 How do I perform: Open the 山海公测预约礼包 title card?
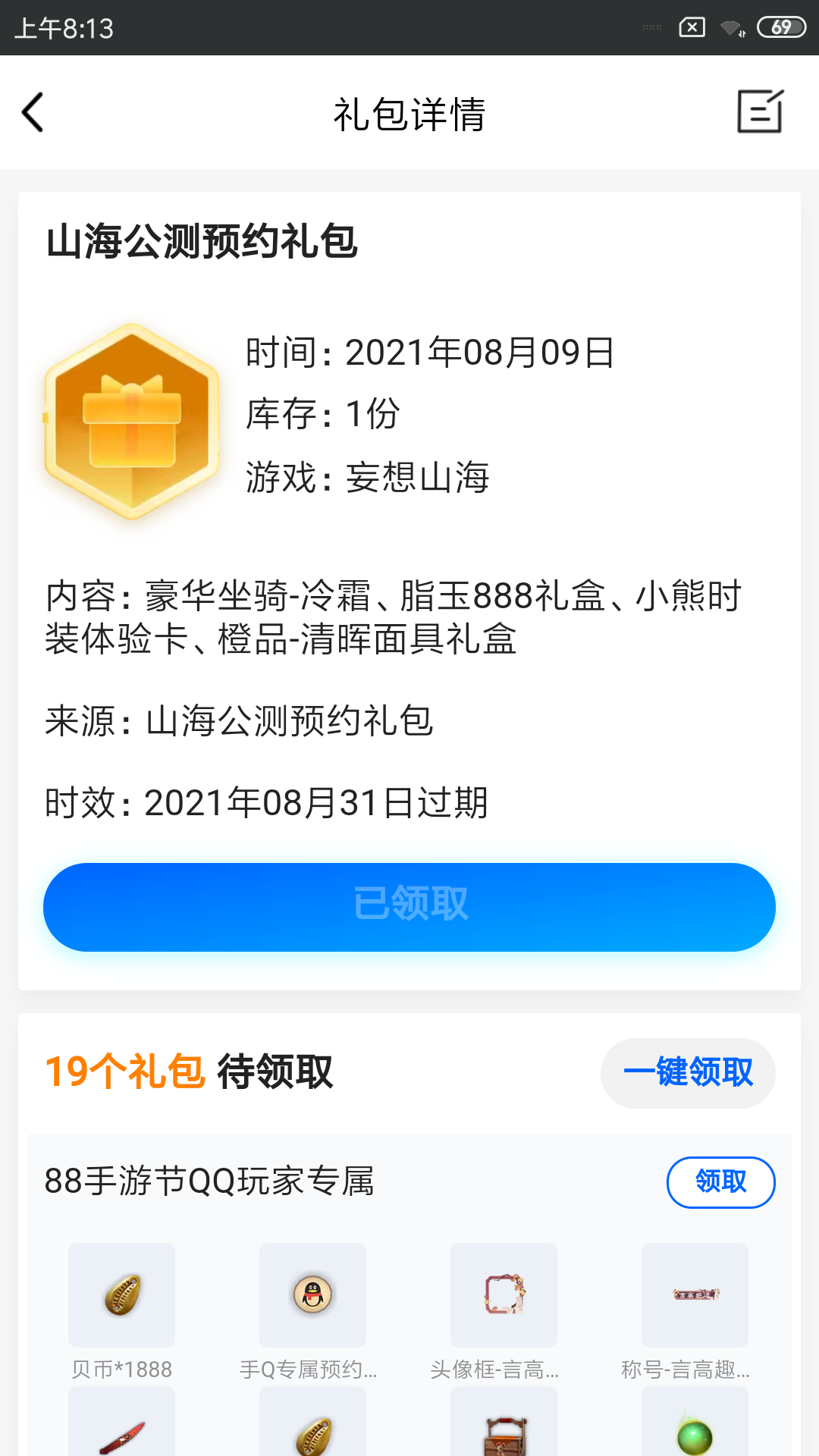click(202, 241)
